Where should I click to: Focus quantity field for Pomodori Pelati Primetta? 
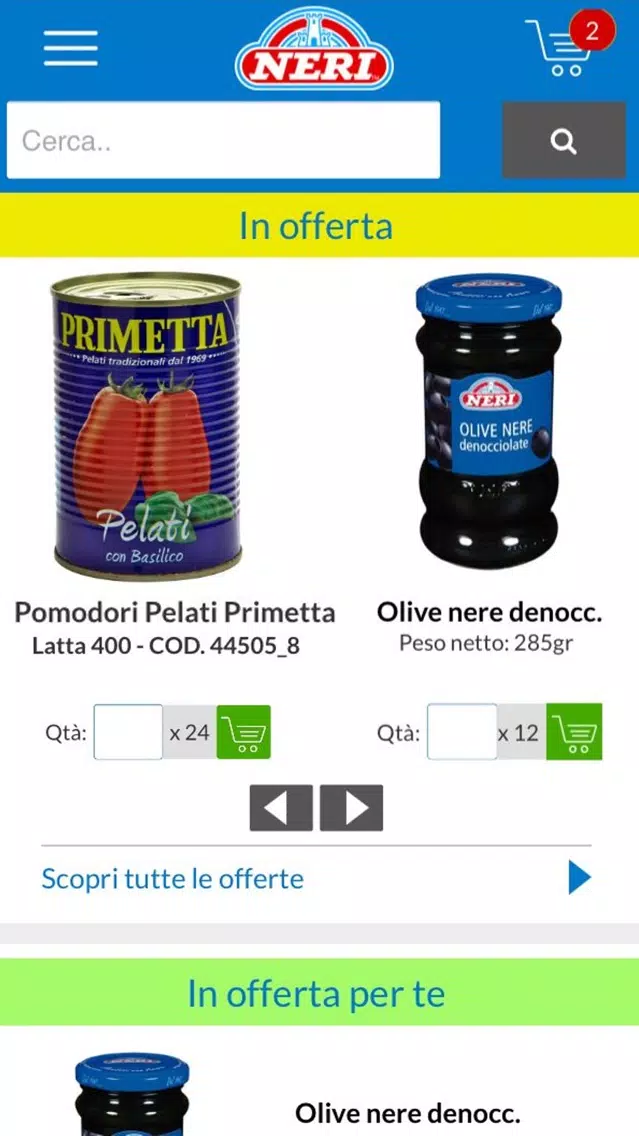[128, 732]
